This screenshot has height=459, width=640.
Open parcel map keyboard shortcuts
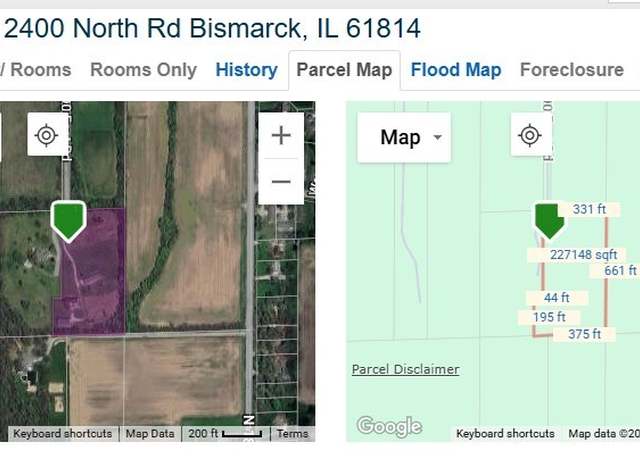click(505, 434)
